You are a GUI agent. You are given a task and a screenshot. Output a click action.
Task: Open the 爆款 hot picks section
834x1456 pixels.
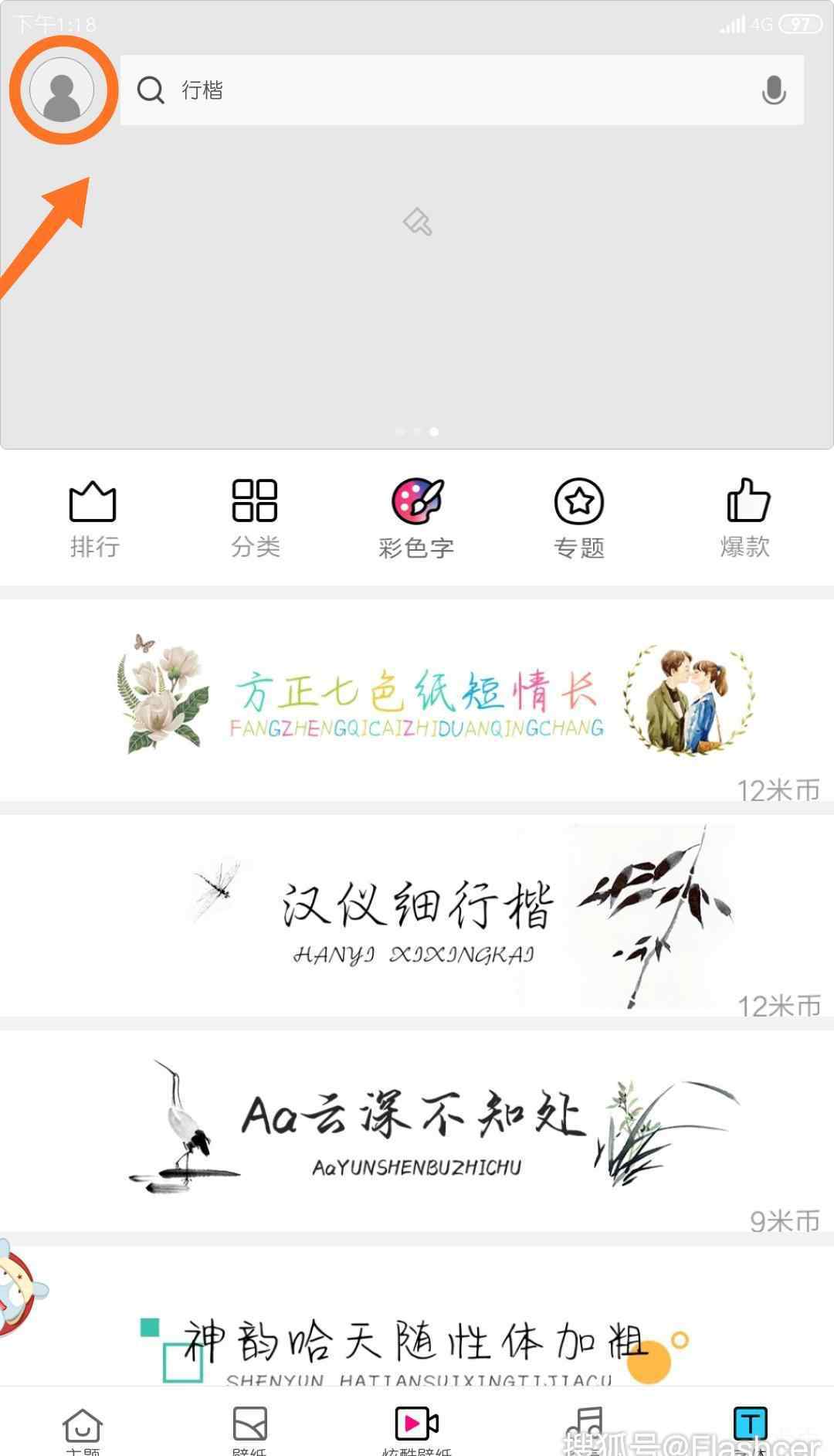[746, 519]
